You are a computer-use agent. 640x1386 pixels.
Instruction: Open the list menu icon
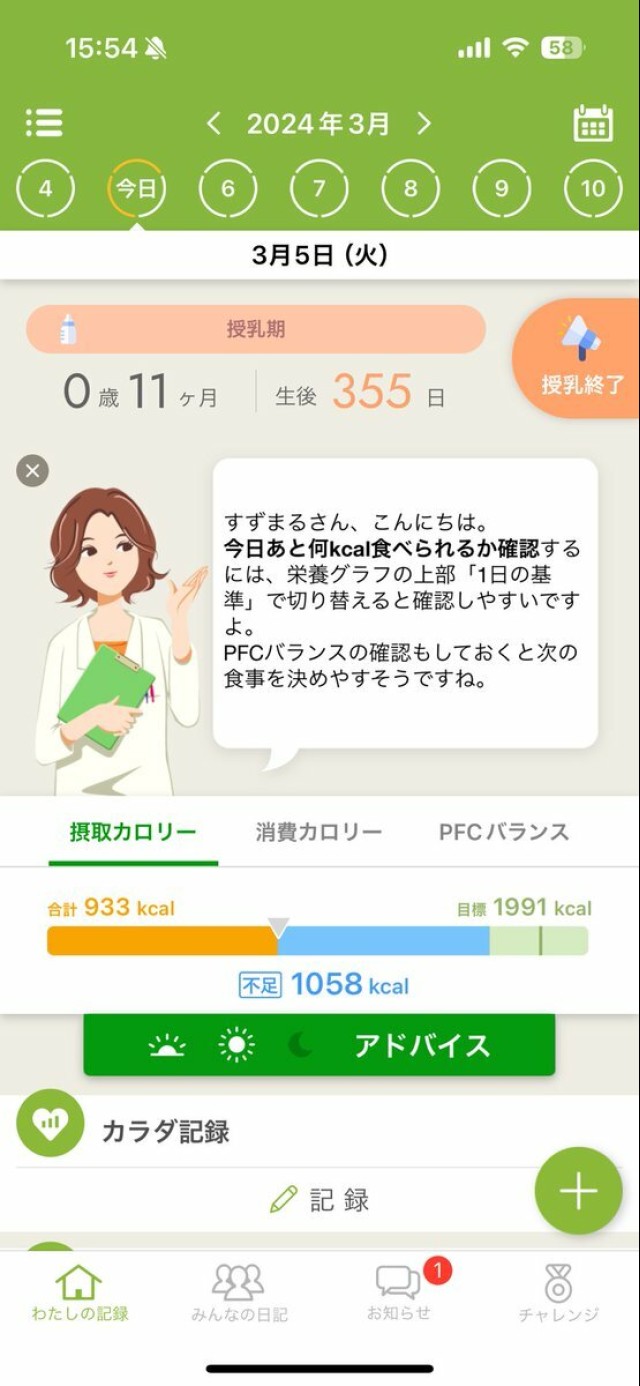44,123
